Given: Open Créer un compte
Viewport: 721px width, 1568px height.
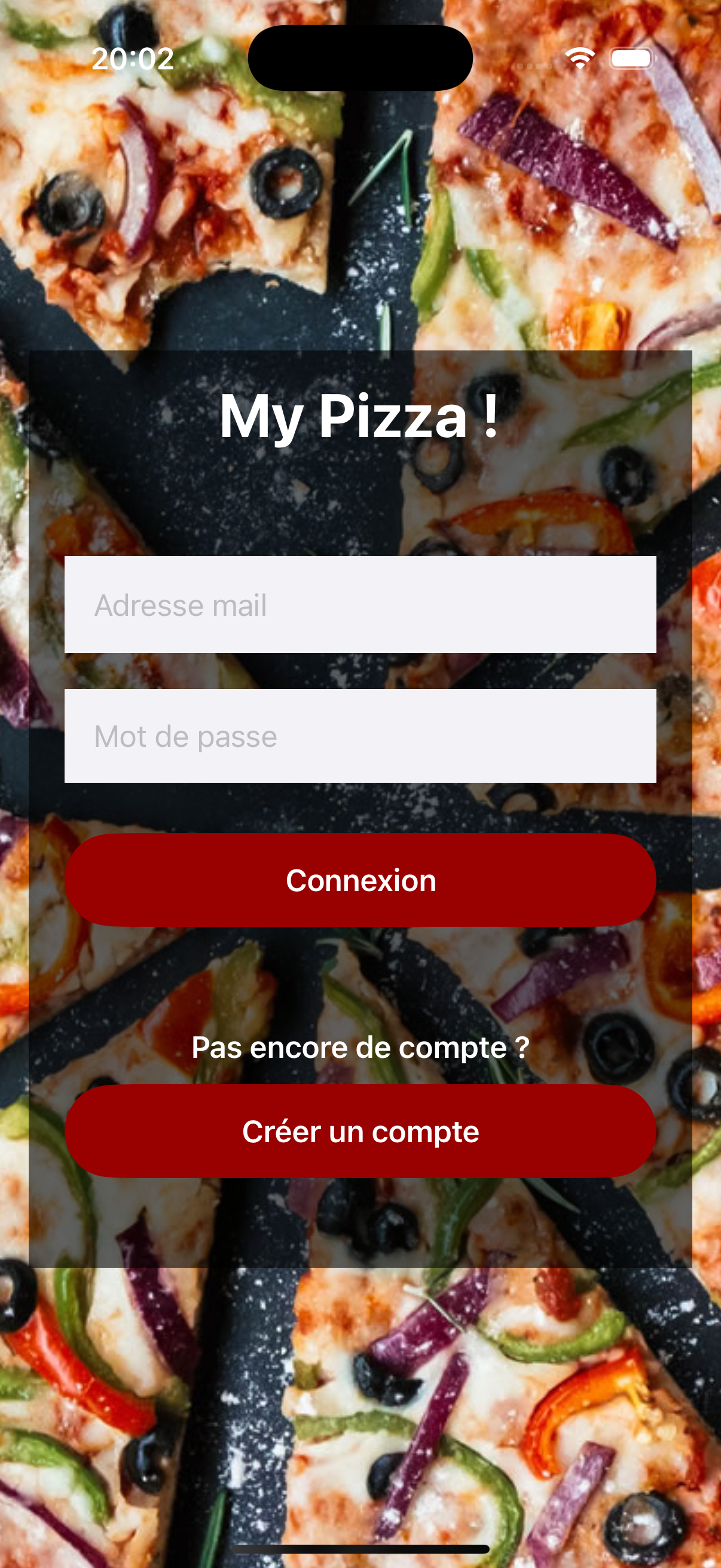Looking at the screenshot, I should click(360, 1131).
